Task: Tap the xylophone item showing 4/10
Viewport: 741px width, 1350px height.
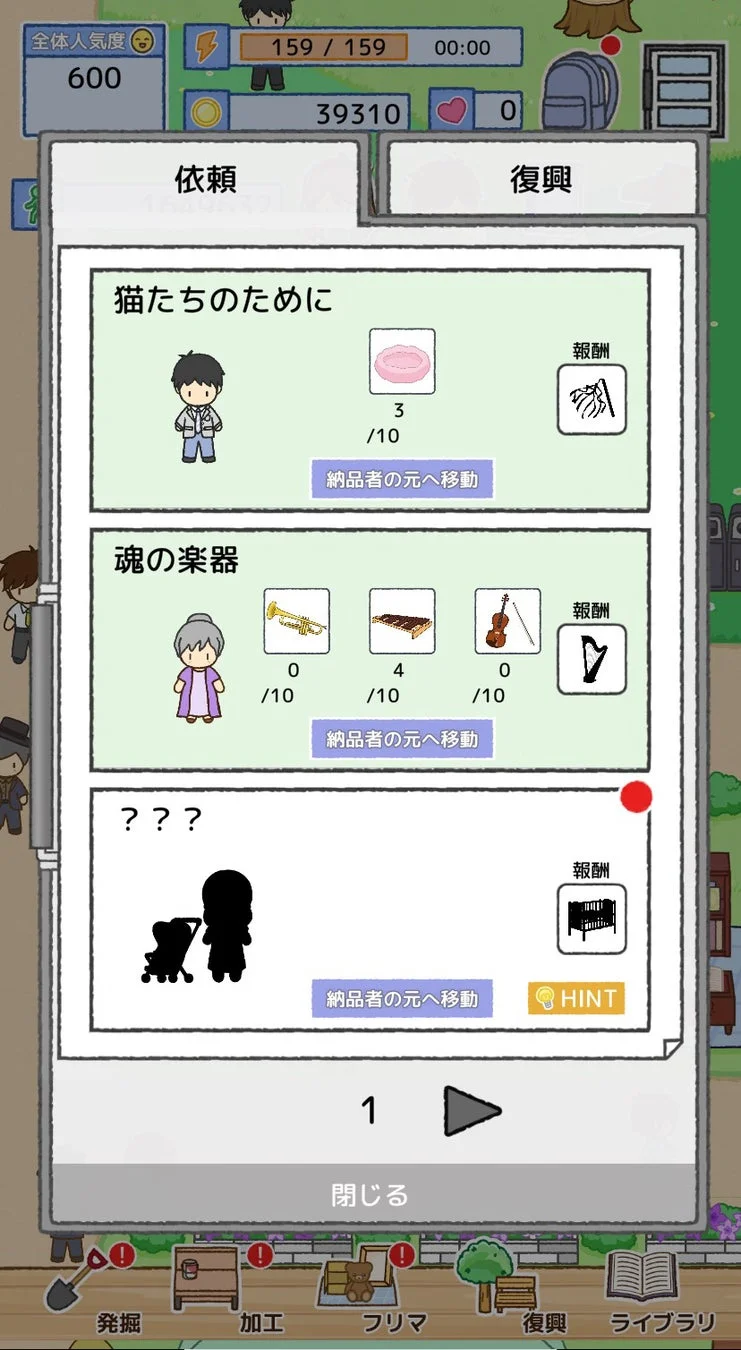Action: 400,620
